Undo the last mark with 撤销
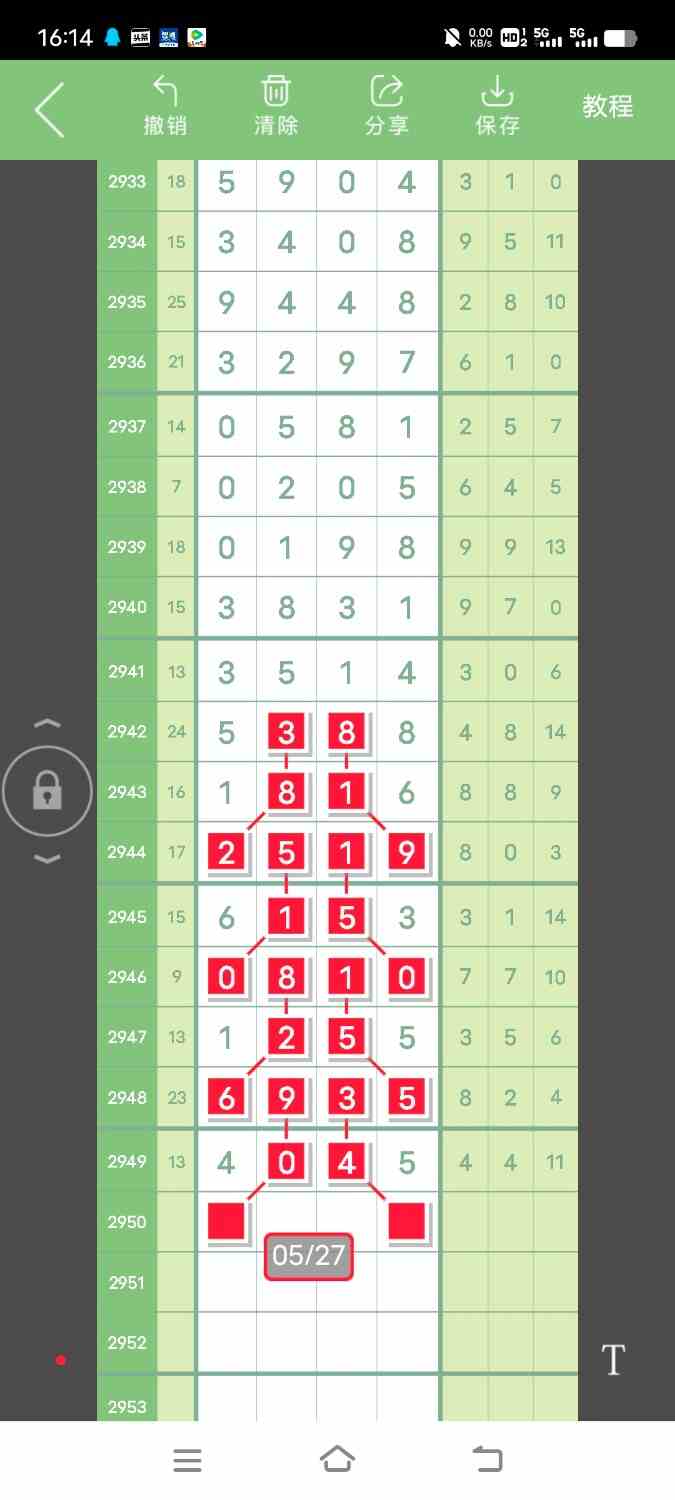 coord(165,106)
